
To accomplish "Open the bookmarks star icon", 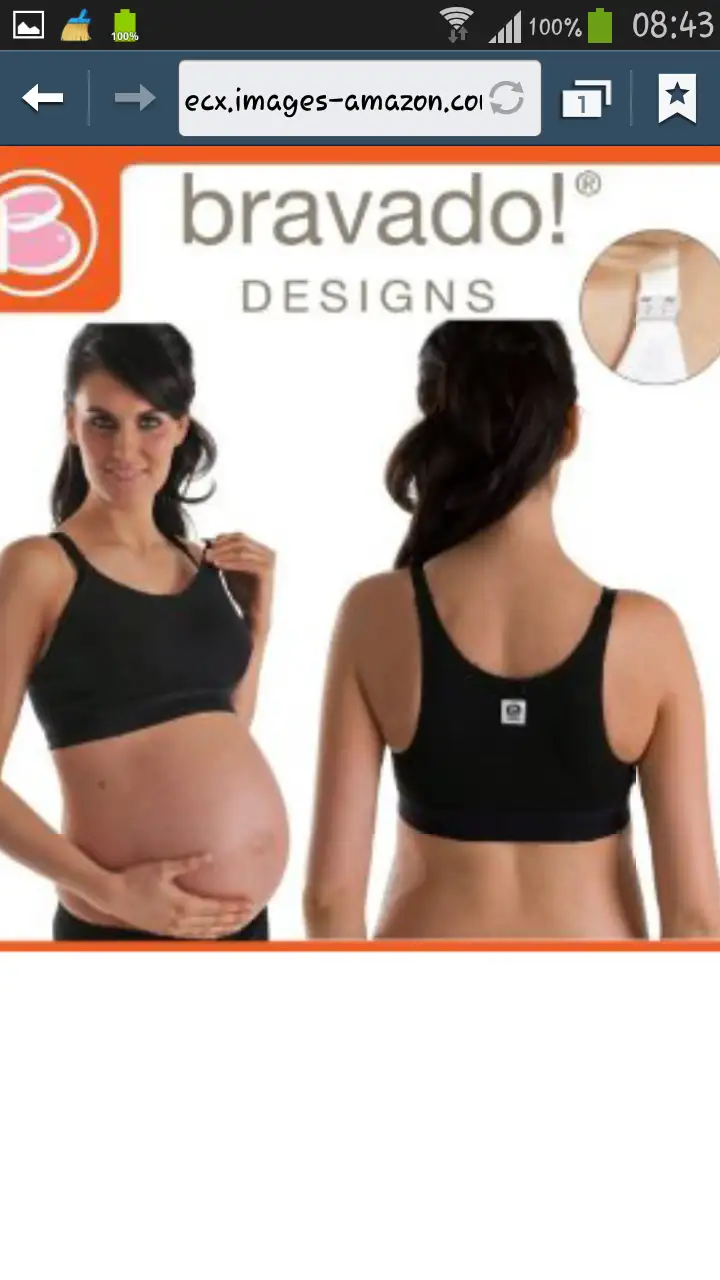I will pos(677,98).
